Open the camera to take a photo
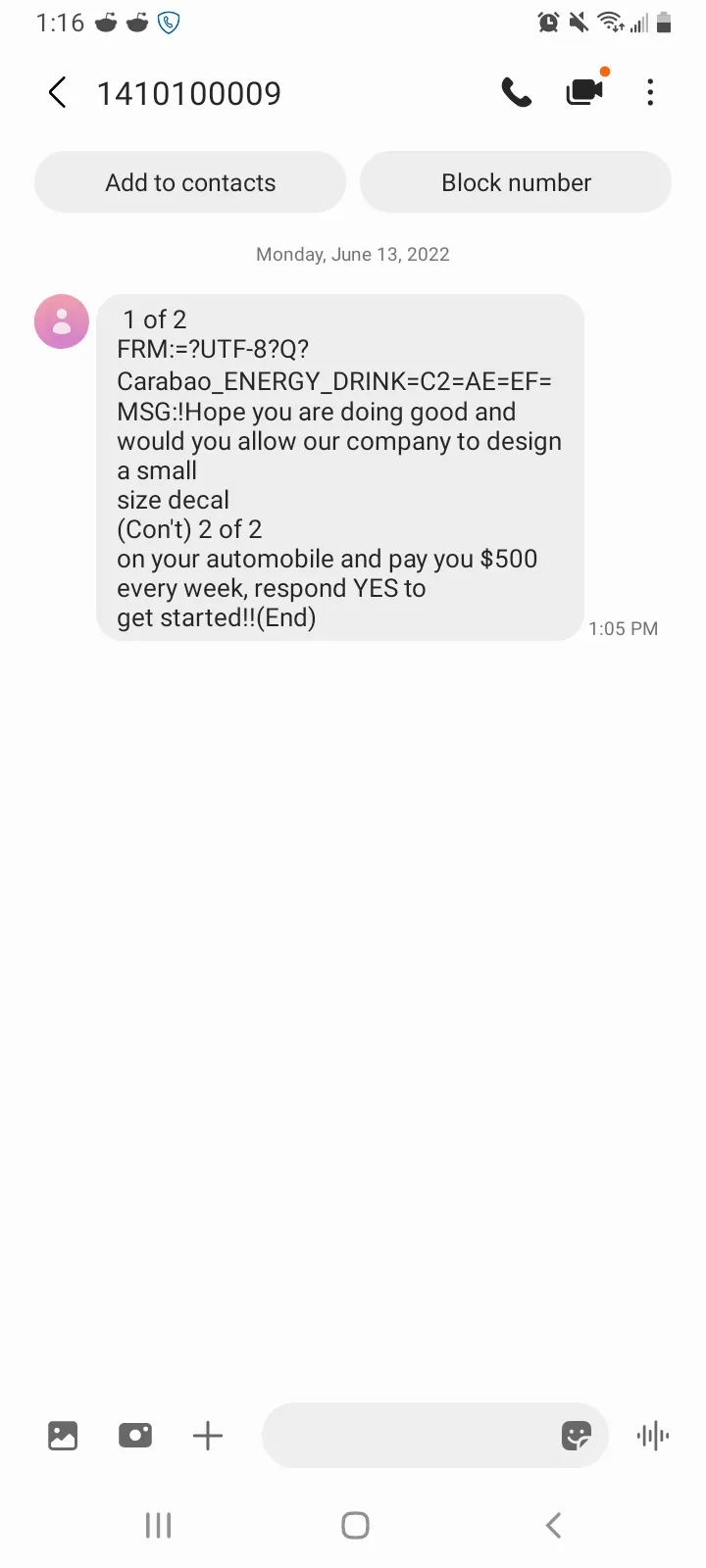Screen dimensions: 706x1568 (x=135, y=1436)
